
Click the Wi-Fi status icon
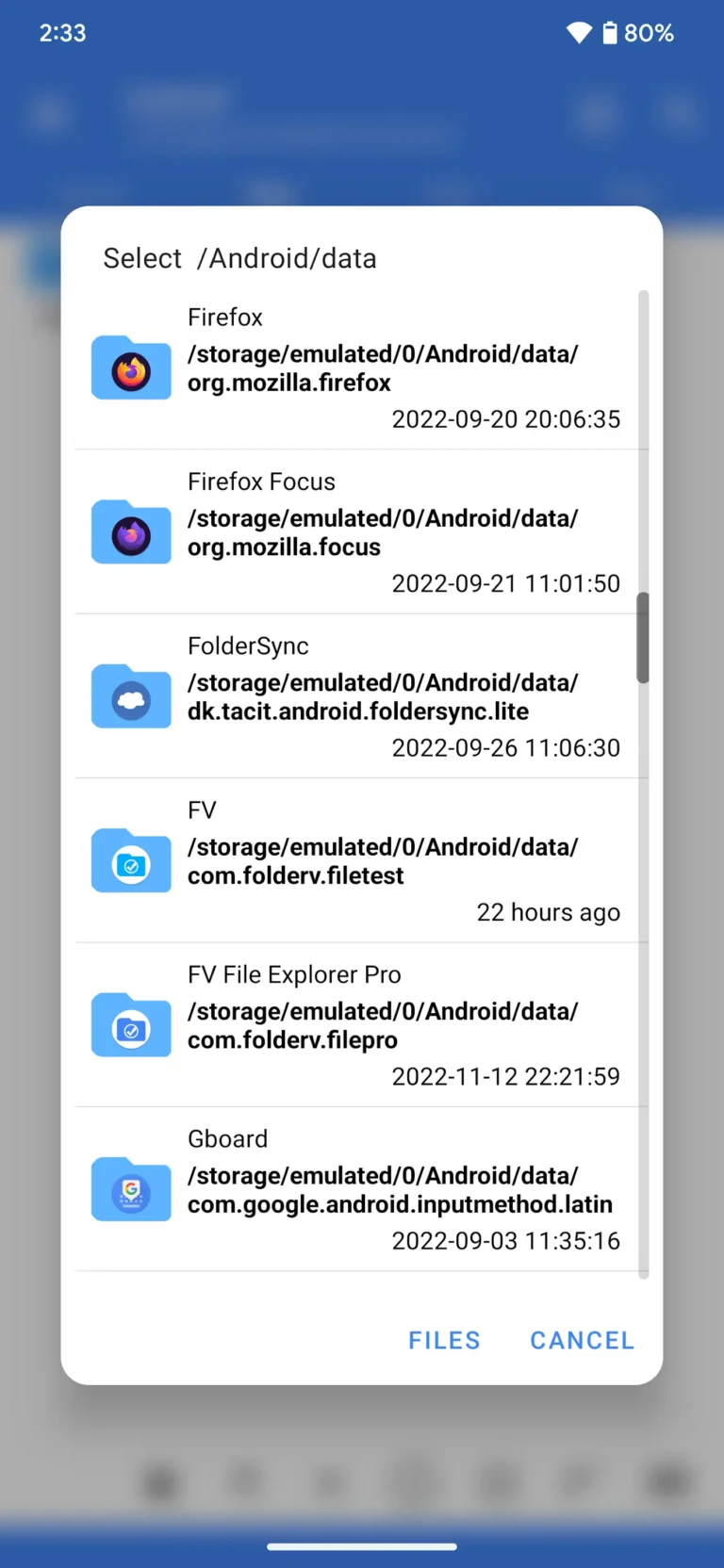pyautogui.click(x=577, y=31)
